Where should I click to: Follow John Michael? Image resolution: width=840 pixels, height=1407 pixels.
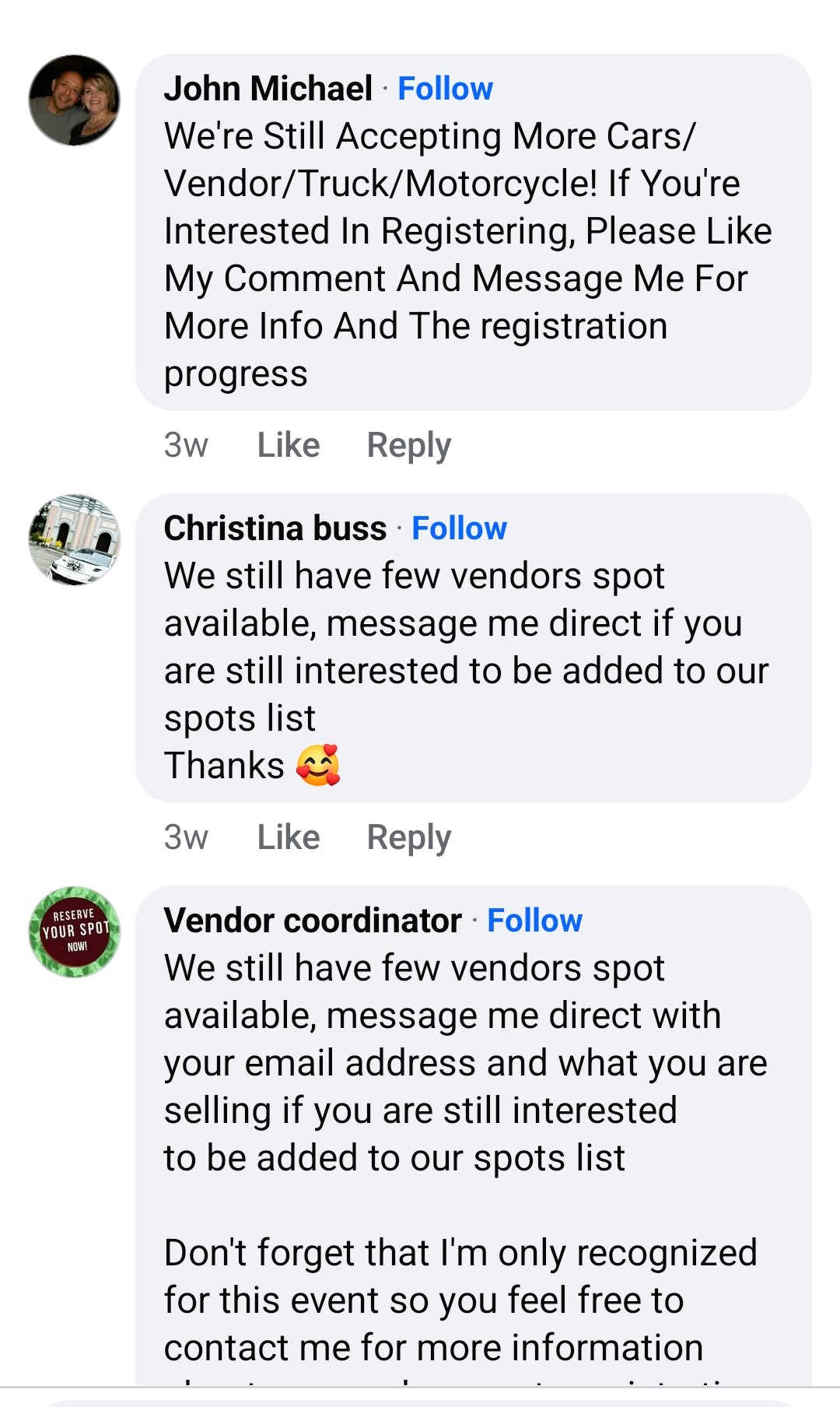coord(445,89)
